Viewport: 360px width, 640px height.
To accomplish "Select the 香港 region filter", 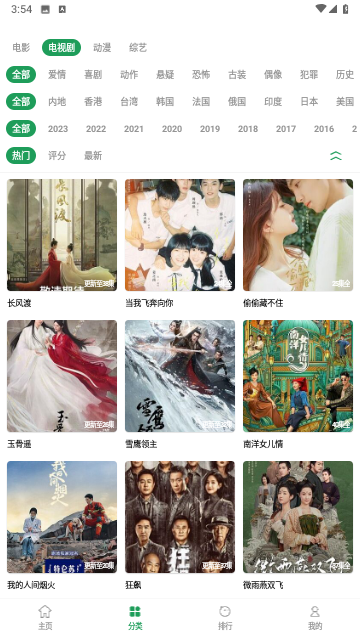I will (x=93, y=102).
